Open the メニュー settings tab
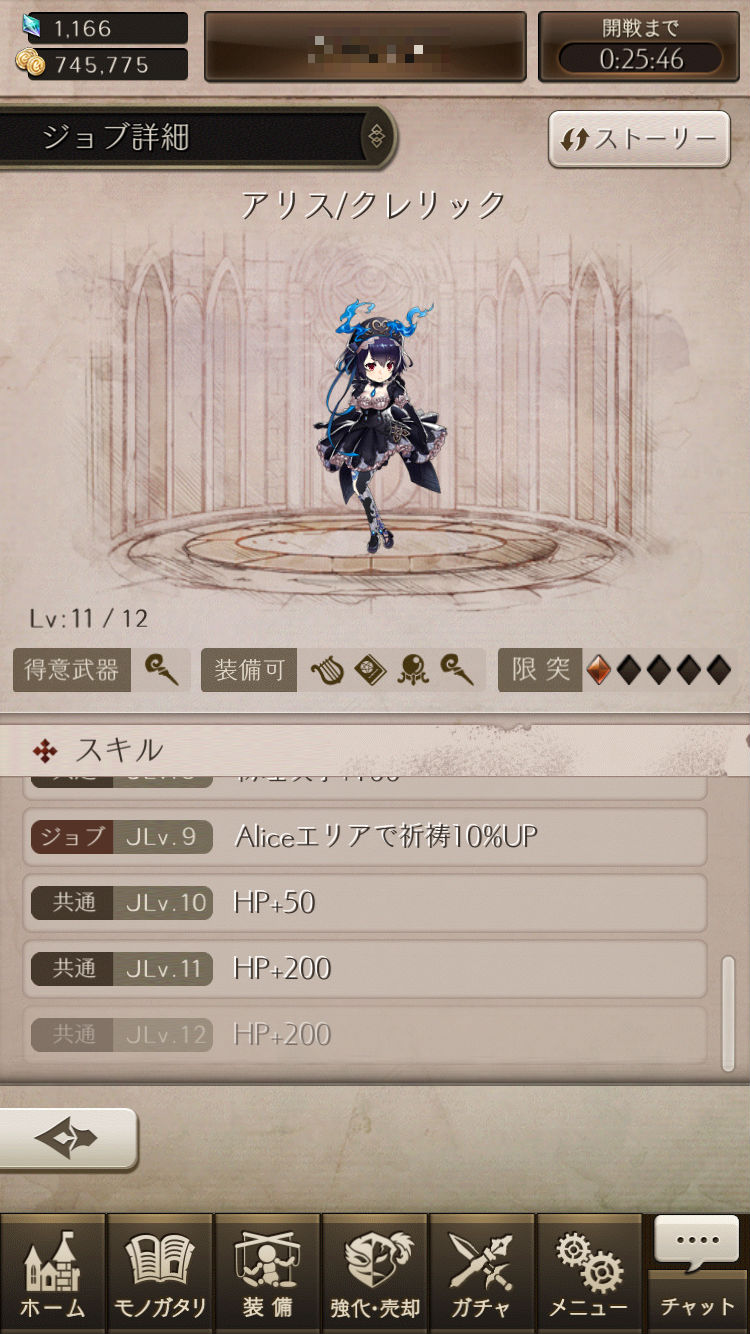 click(589, 1274)
